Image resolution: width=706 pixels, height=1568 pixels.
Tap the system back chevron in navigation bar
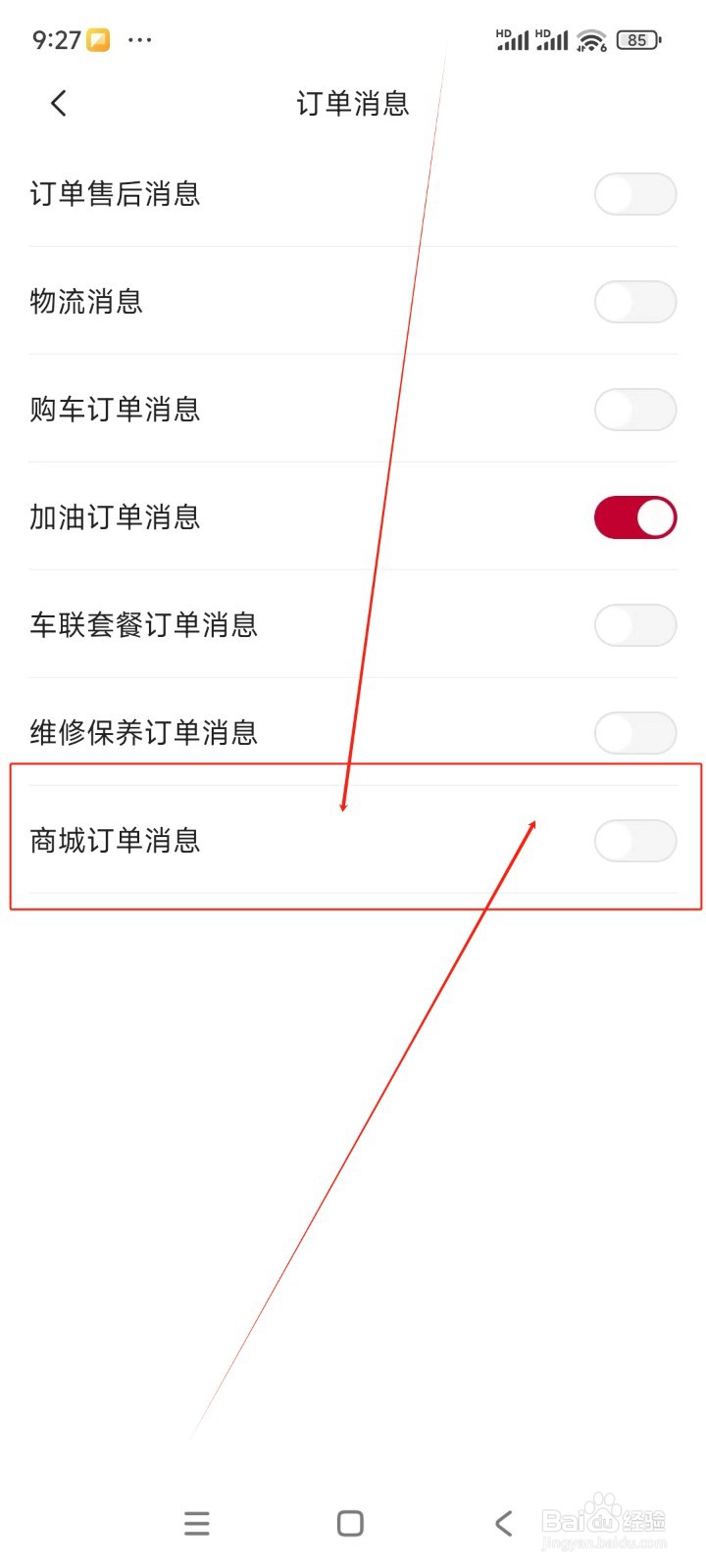tap(503, 1523)
